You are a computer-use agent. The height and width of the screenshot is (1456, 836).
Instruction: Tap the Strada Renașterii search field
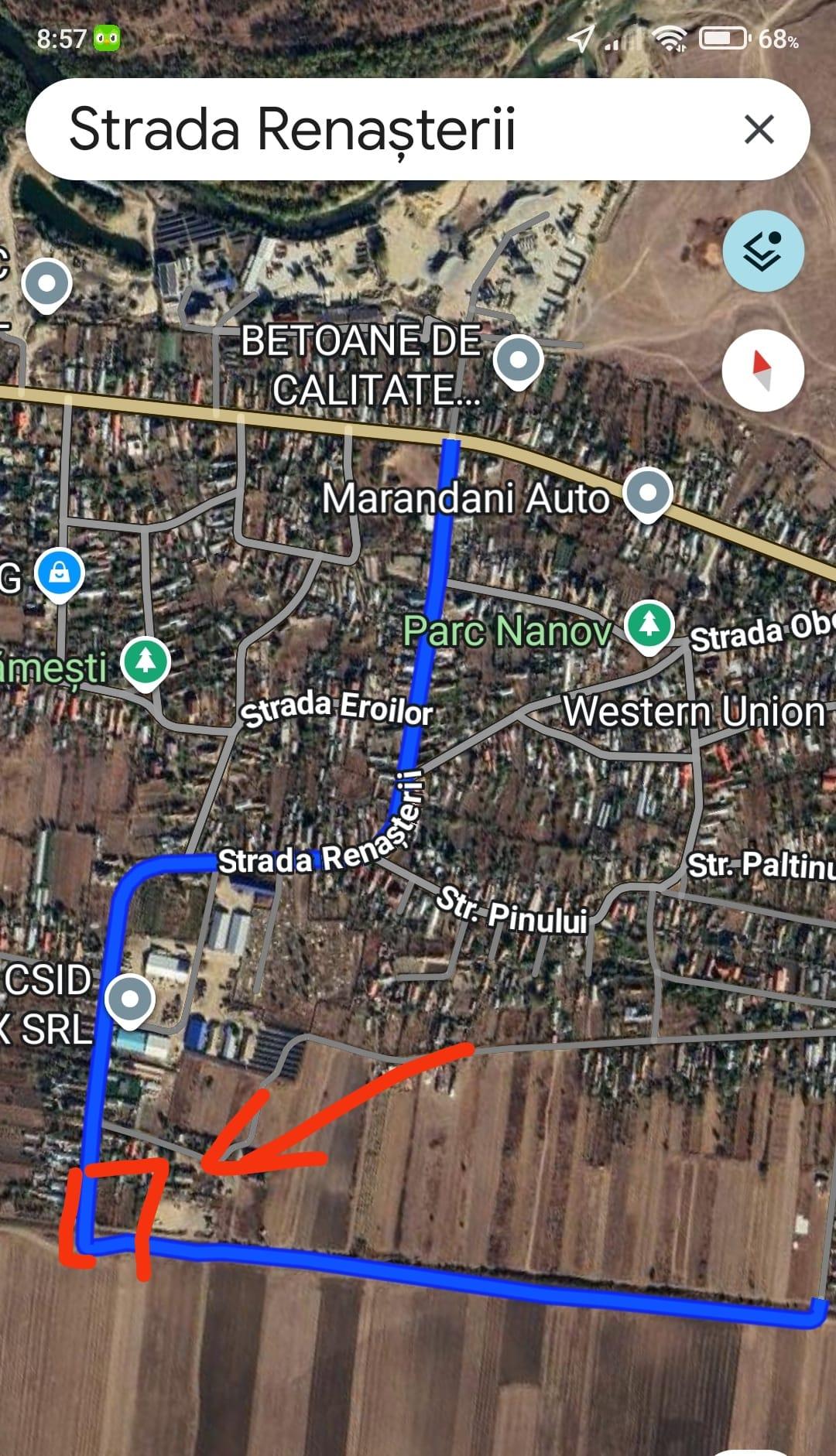(372, 129)
